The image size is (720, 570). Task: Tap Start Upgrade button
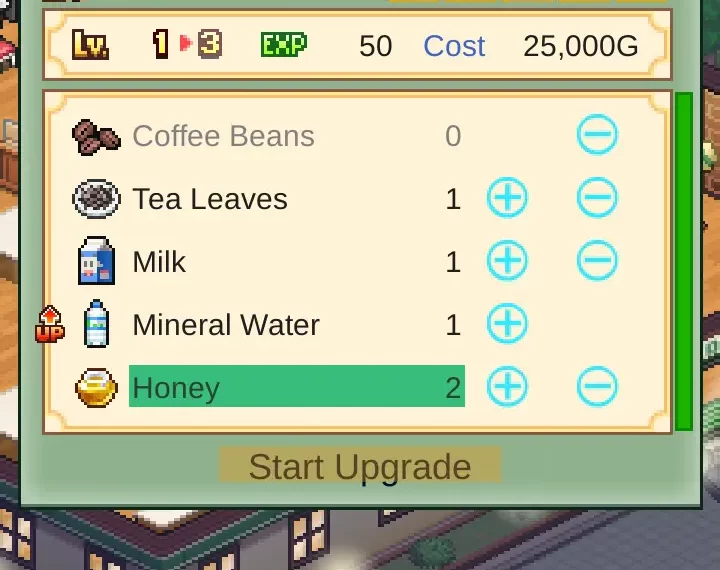pos(359,466)
